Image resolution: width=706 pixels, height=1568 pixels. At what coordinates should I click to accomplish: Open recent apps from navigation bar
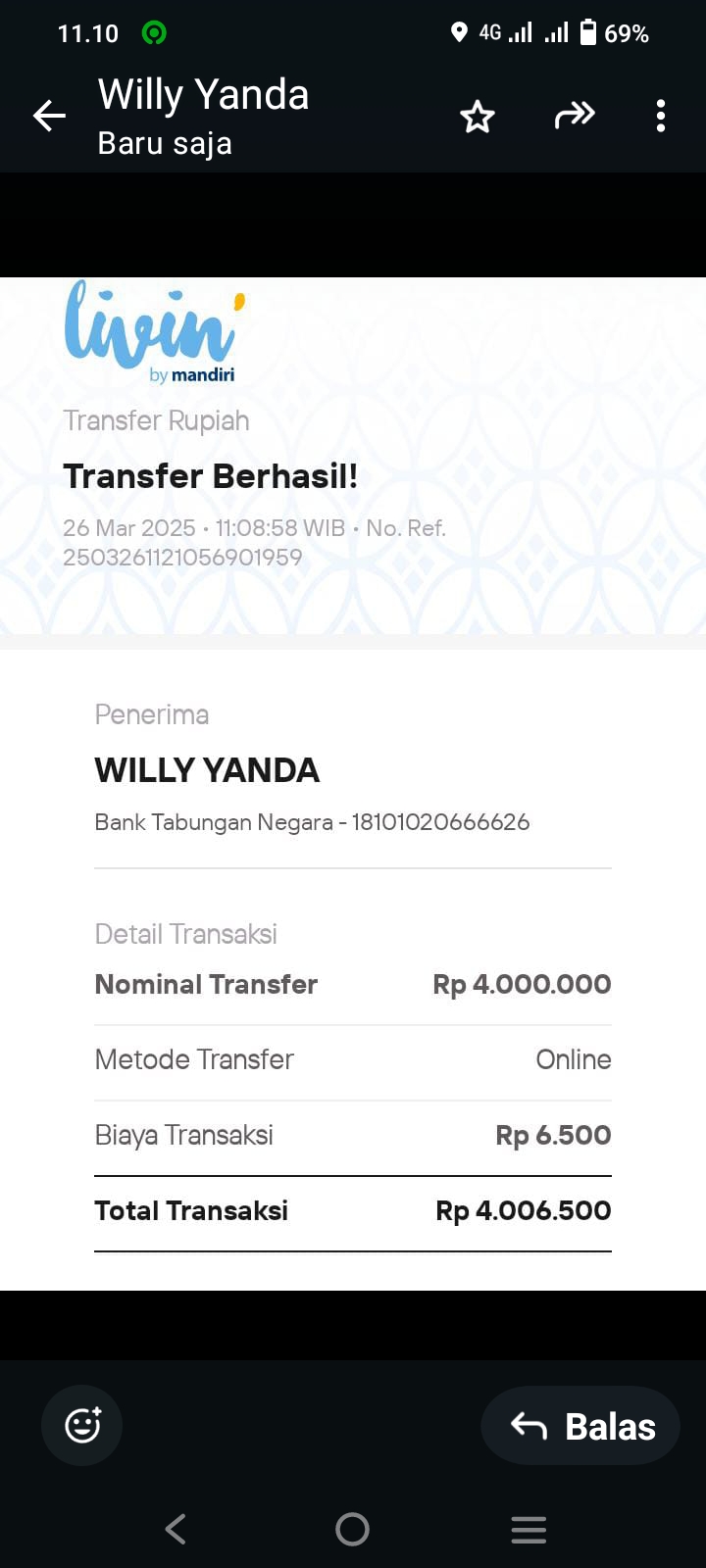(529, 1529)
